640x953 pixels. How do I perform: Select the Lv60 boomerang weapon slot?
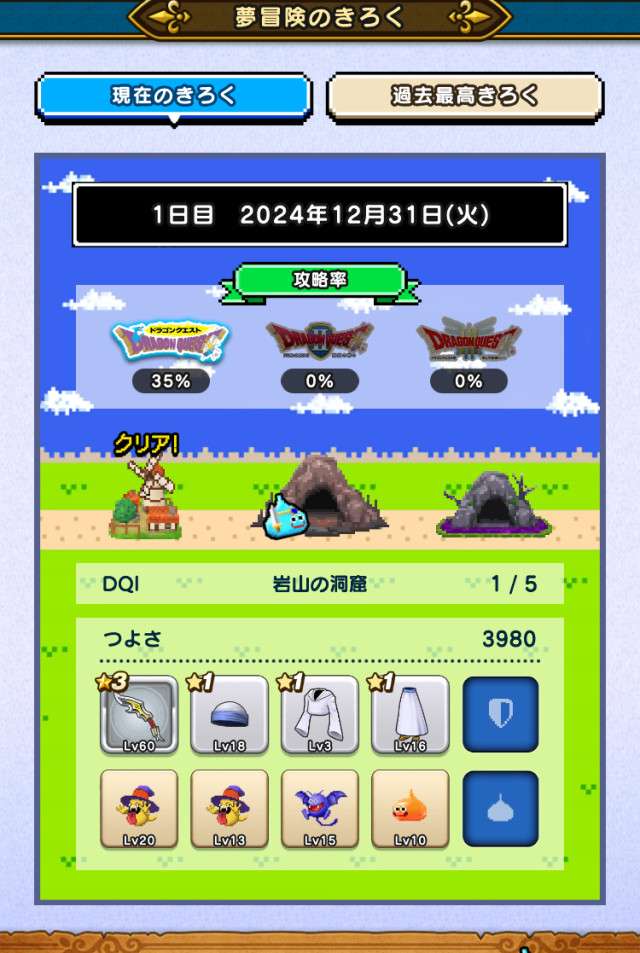[x=139, y=714]
